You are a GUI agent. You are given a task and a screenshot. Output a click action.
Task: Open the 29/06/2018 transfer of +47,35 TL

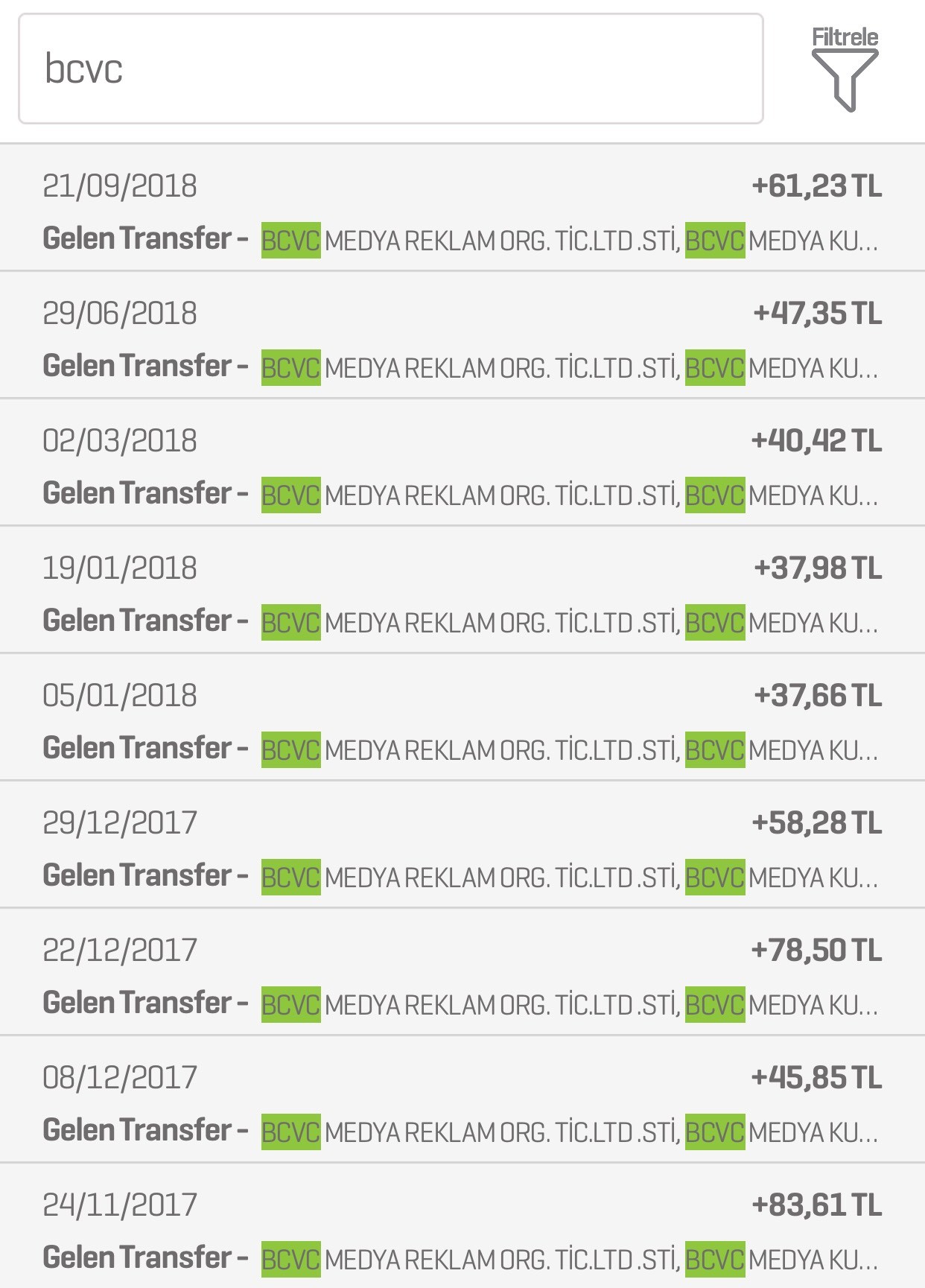[462, 335]
